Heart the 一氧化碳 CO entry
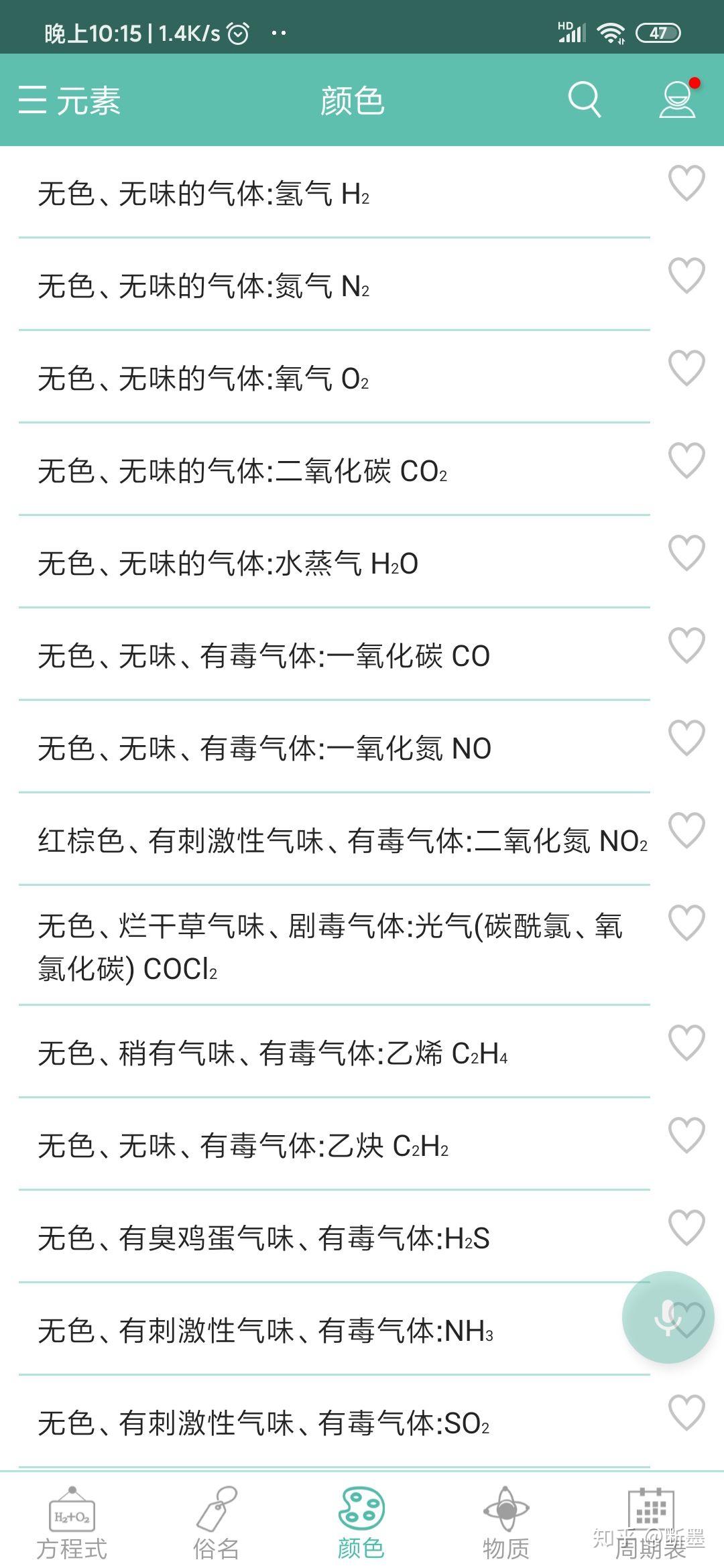The height and width of the screenshot is (1568, 724). pos(686,645)
